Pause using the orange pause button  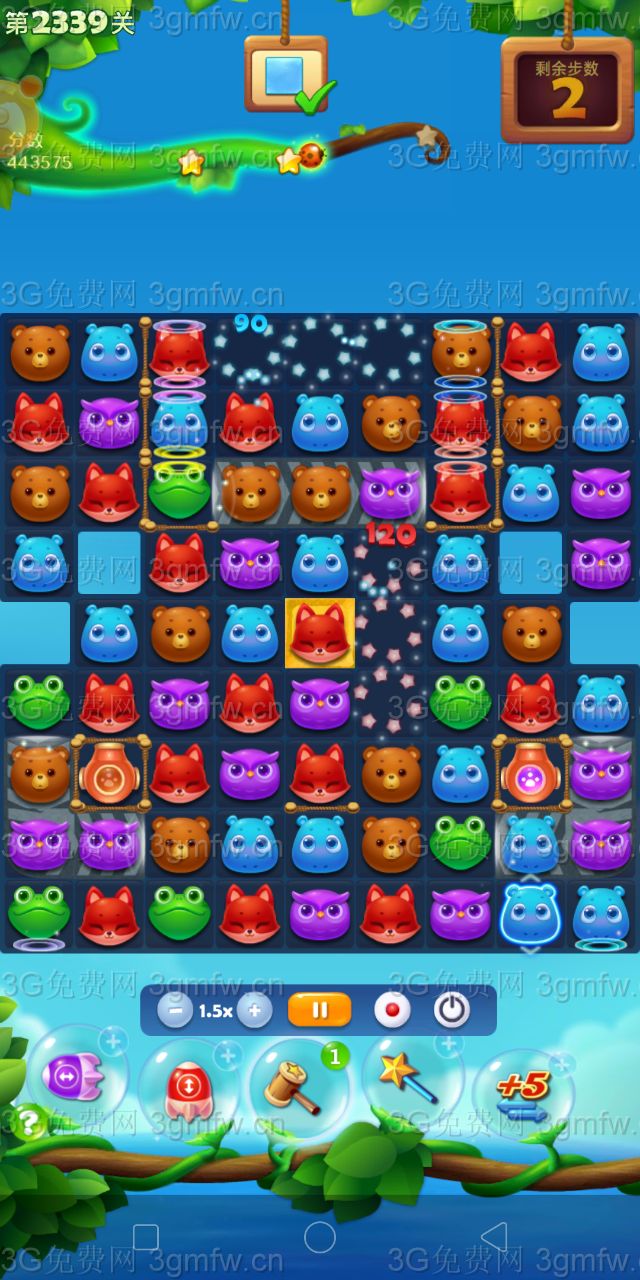(319, 1010)
